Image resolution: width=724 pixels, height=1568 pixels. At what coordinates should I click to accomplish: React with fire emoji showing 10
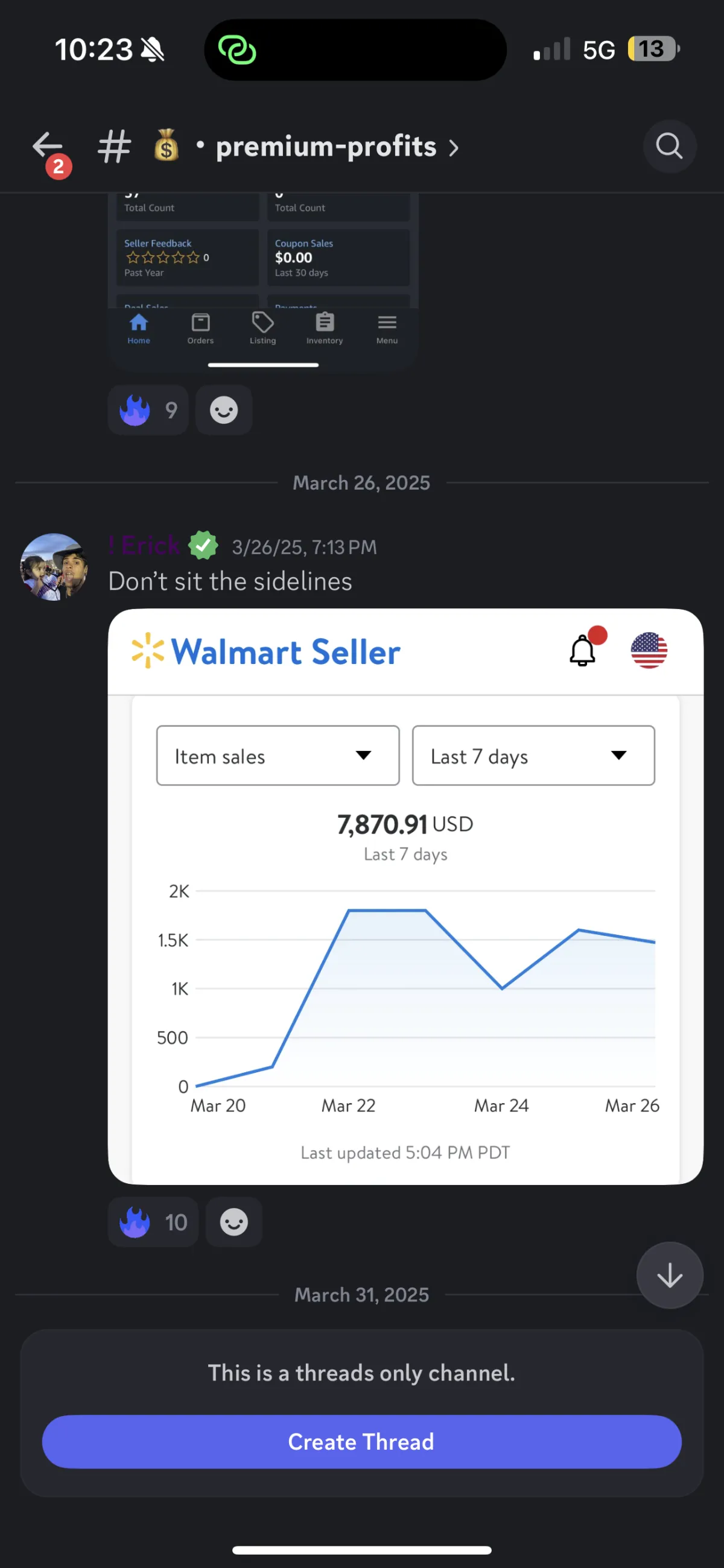click(x=153, y=1222)
